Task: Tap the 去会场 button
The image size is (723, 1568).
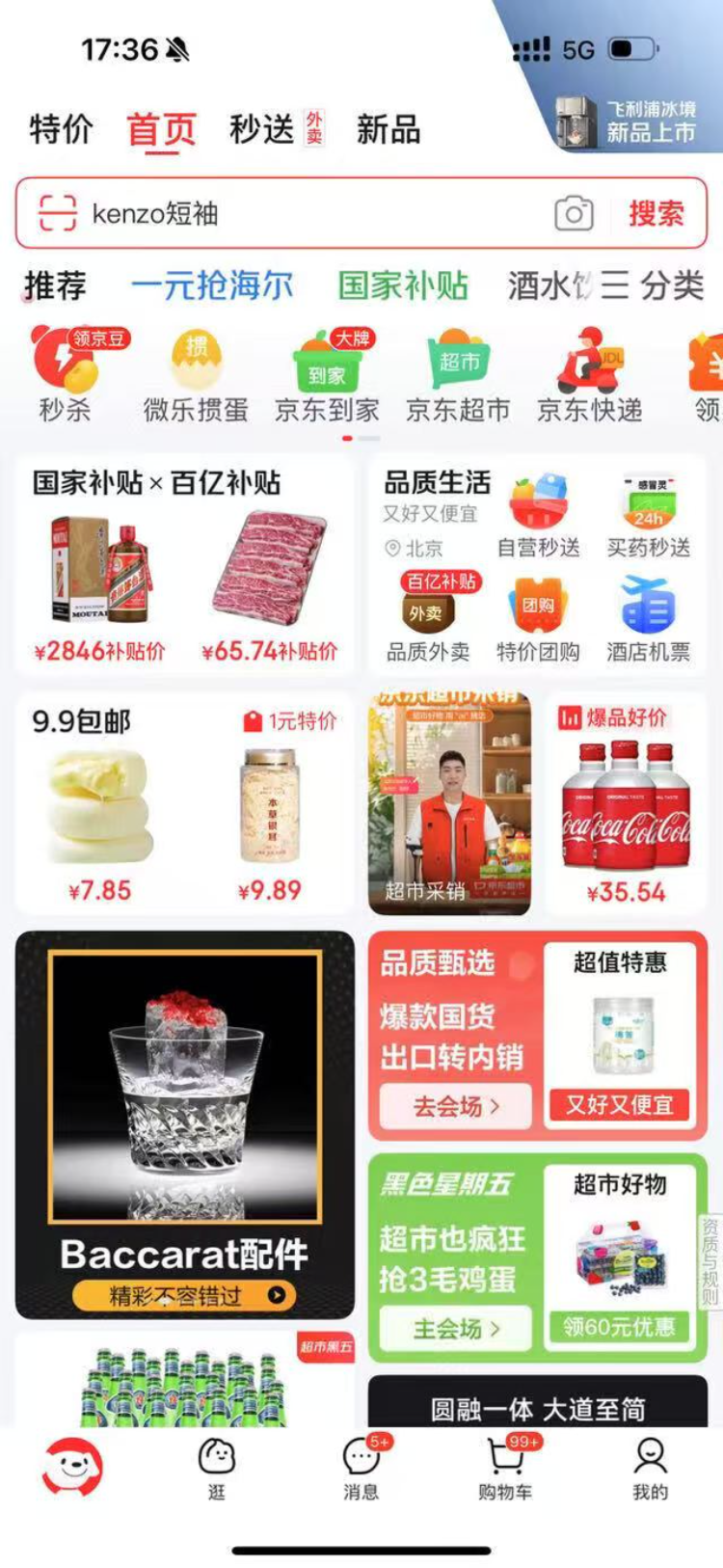Action: pos(455,1106)
